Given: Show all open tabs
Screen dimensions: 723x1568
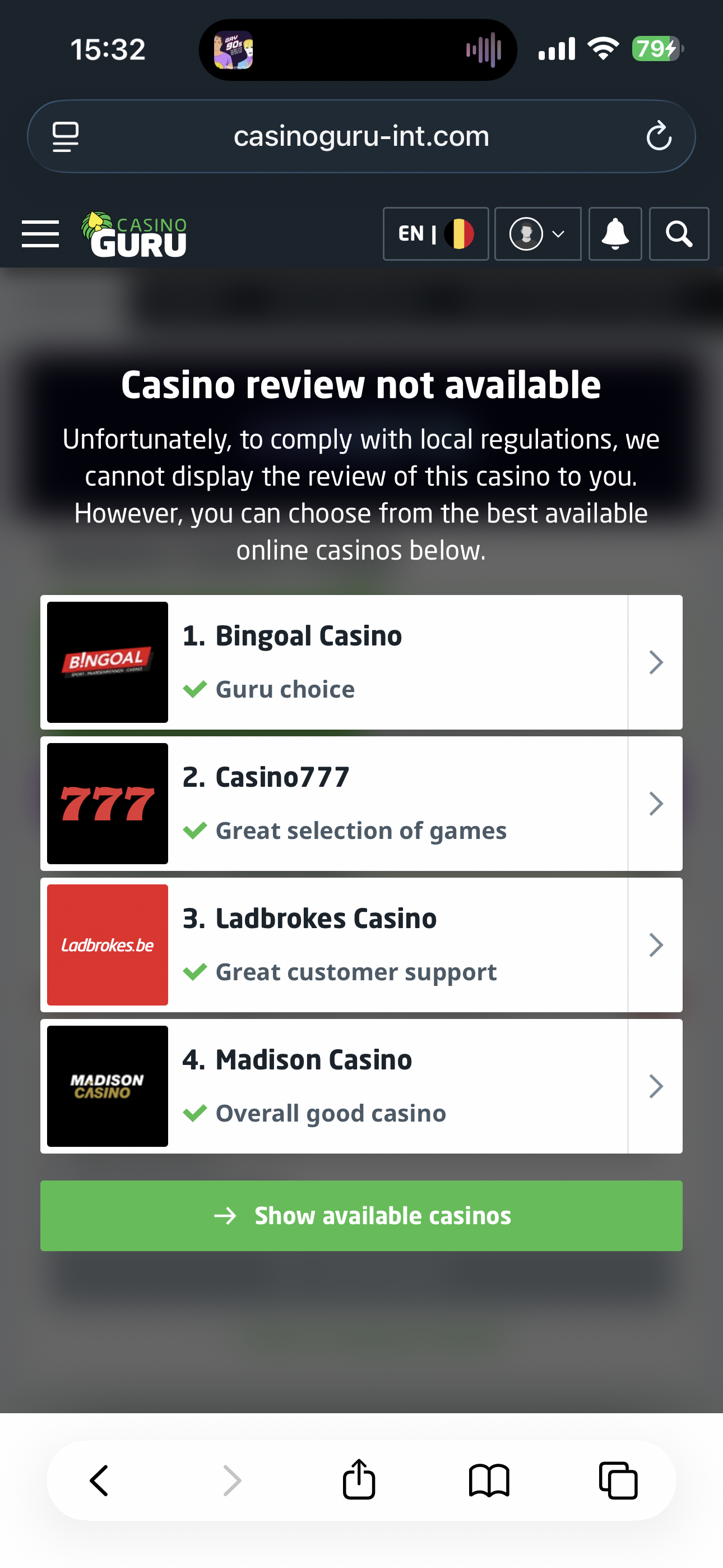Looking at the screenshot, I should (x=618, y=1481).
